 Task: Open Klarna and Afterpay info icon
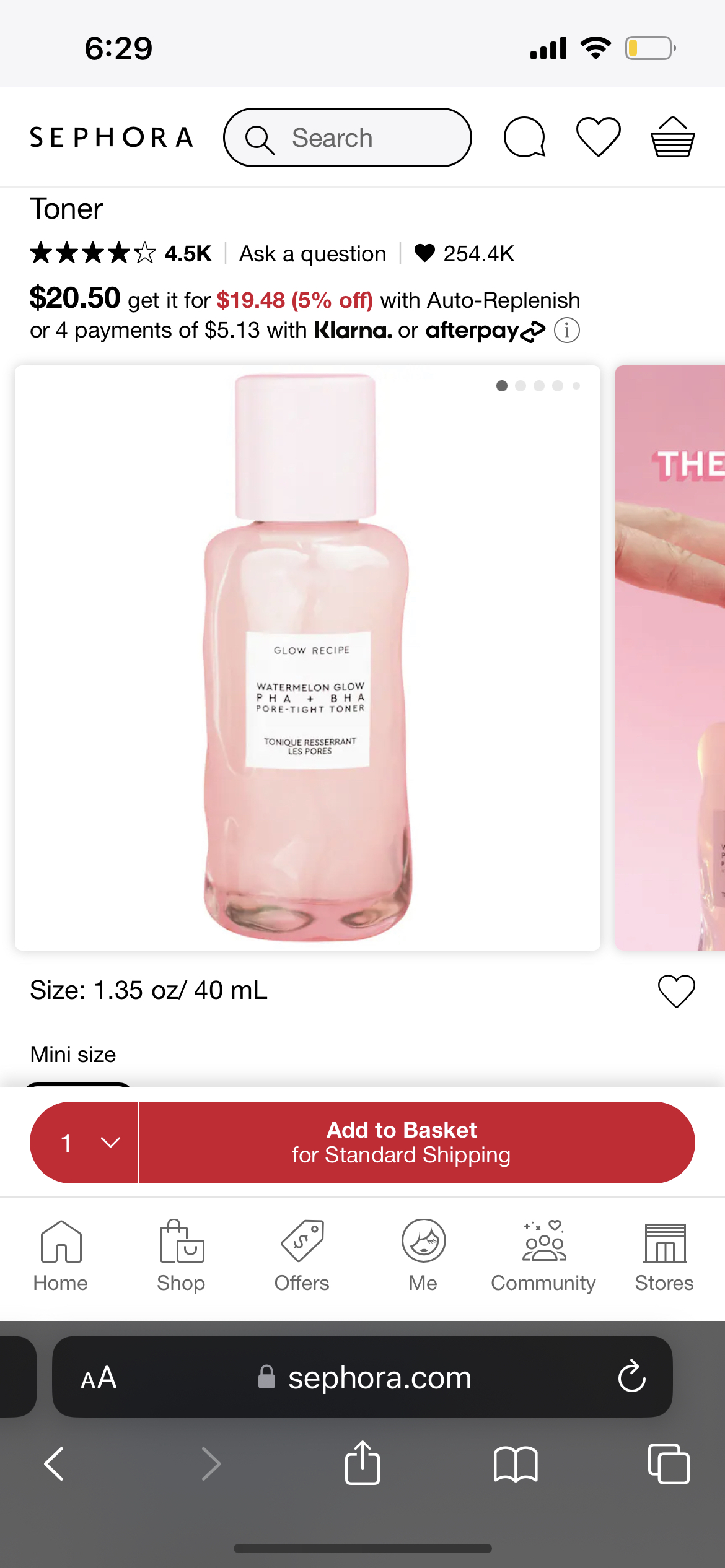tap(566, 330)
